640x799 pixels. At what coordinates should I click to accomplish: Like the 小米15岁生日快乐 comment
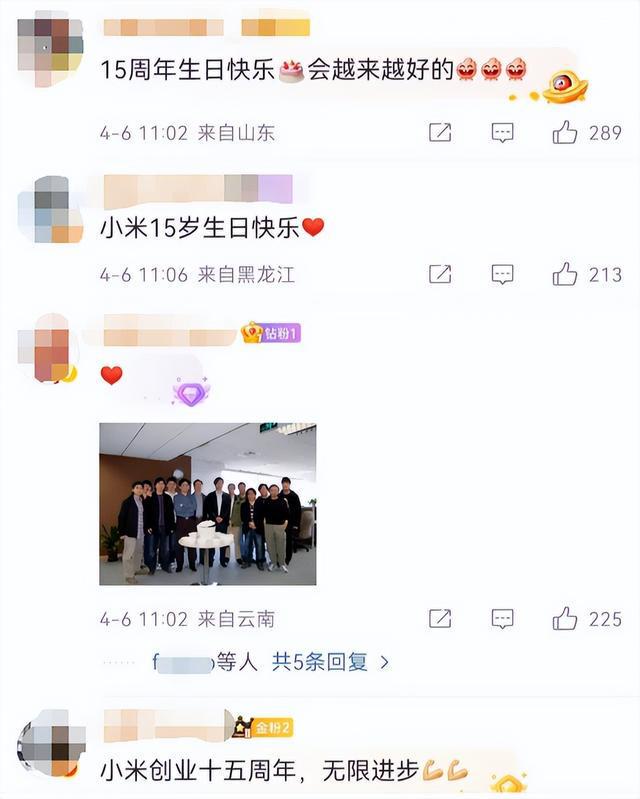pos(566,274)
